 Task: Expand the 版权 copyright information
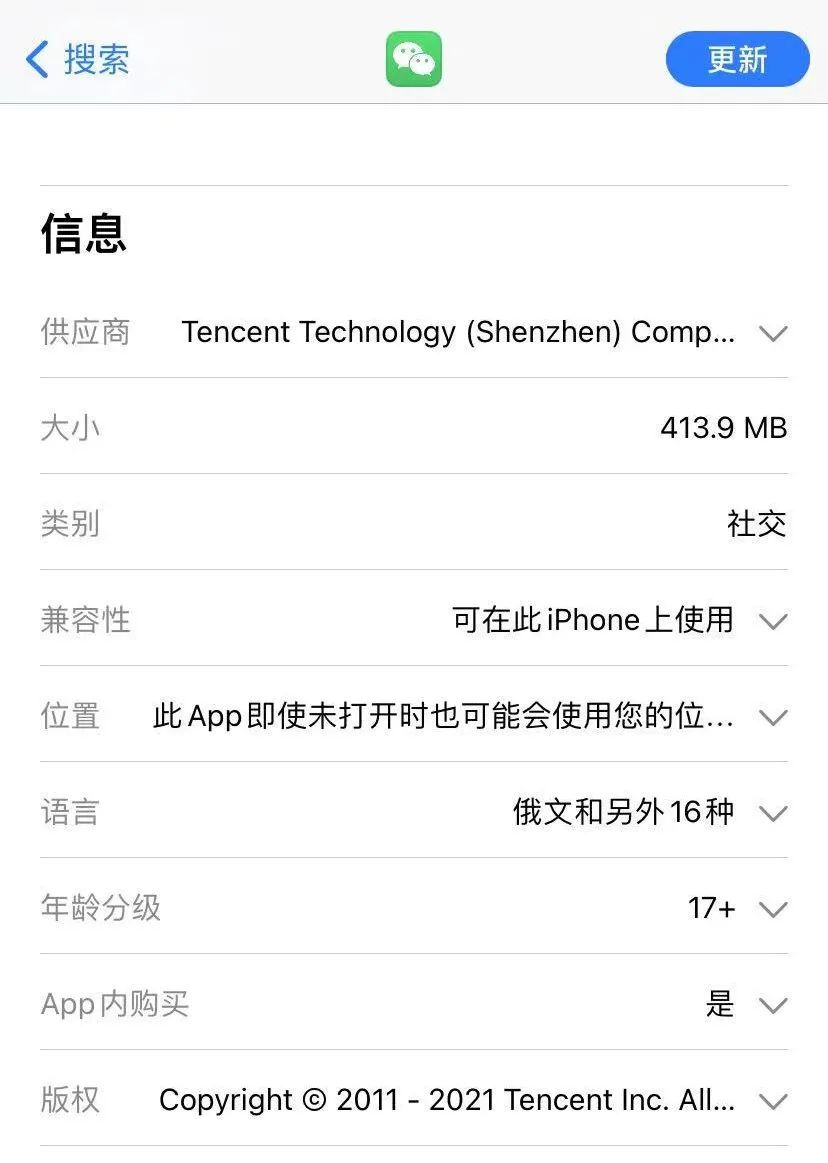pyautogui.click(x=772, y=1101)
